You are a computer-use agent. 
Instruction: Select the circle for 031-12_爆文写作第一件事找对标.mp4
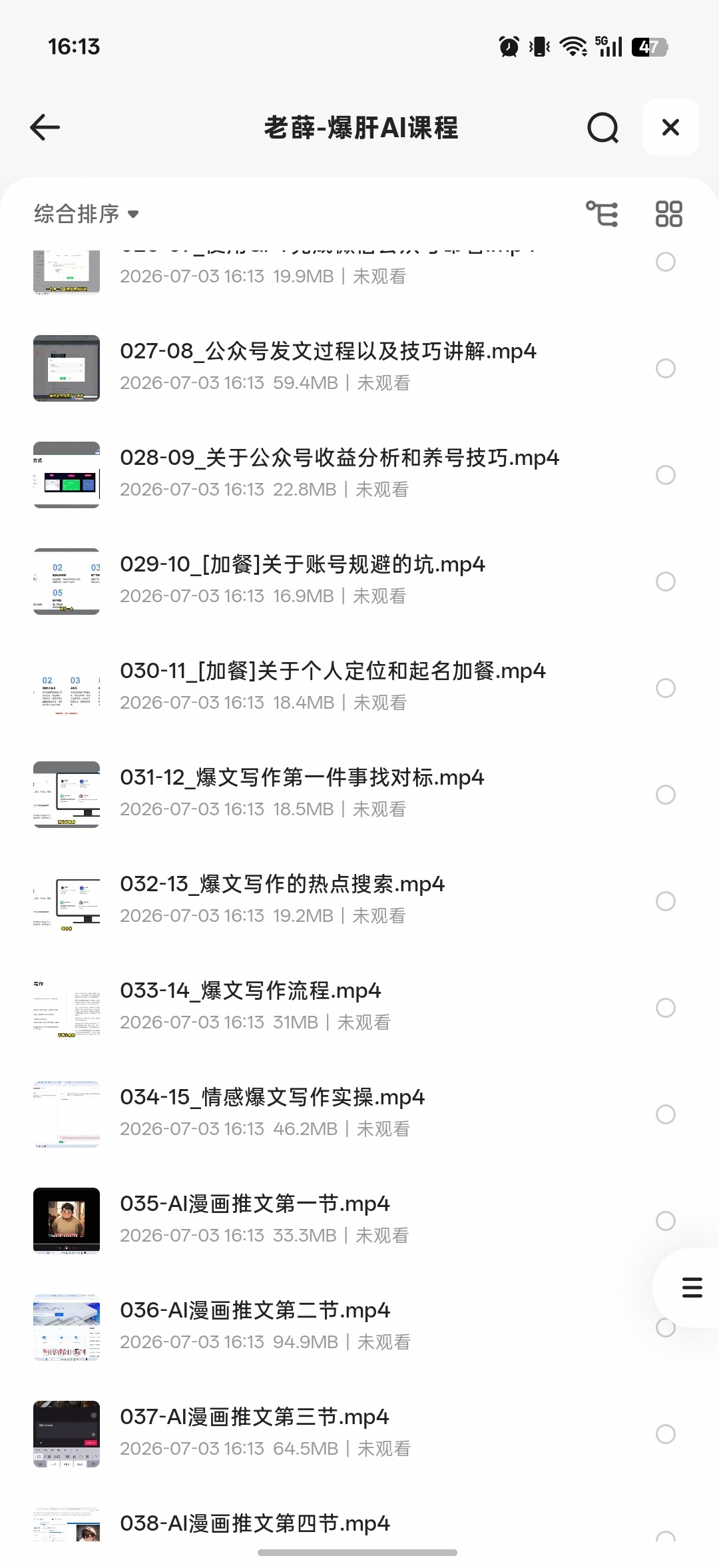point(666,795)
